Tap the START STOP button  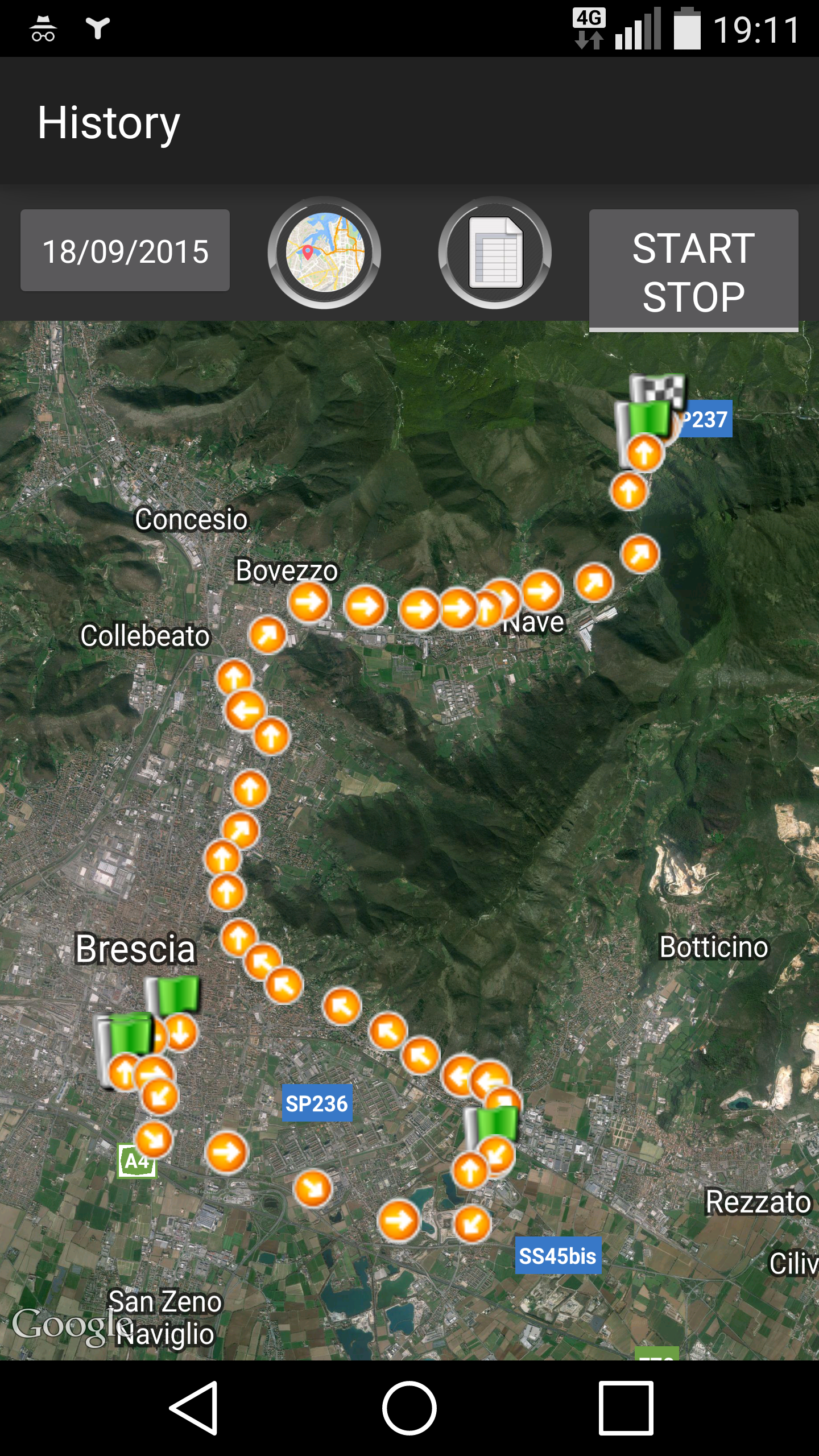[693, 271]
